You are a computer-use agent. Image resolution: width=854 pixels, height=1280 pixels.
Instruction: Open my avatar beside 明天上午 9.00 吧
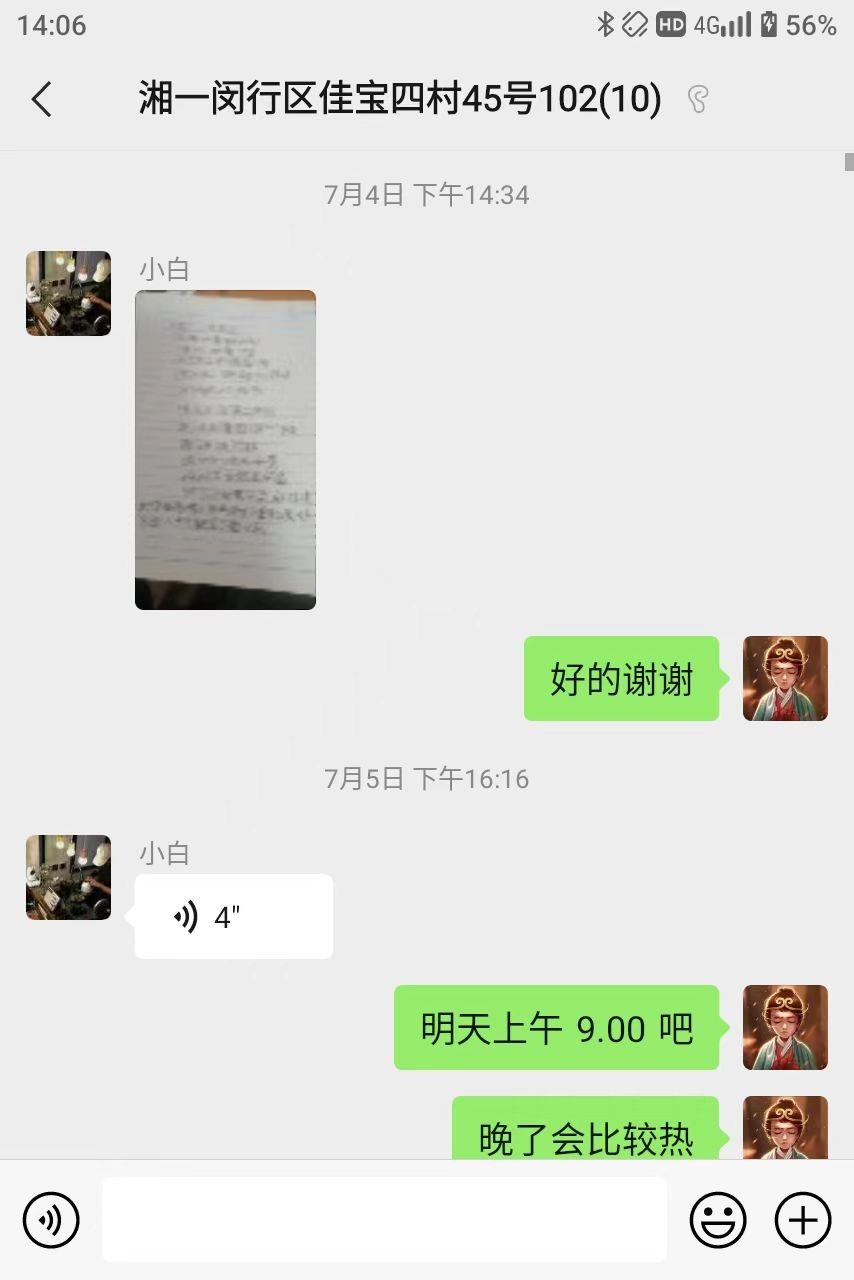pos(785,1027)
